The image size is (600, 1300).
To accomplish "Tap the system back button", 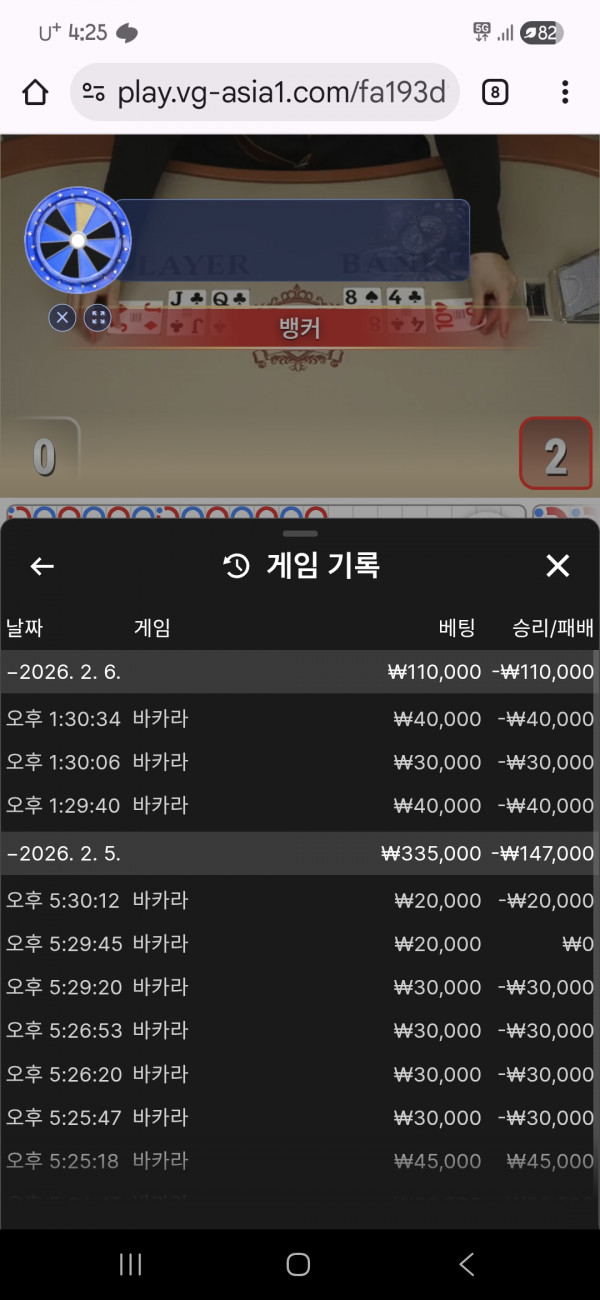I will pyautogui.click(x=466, y=1264).
